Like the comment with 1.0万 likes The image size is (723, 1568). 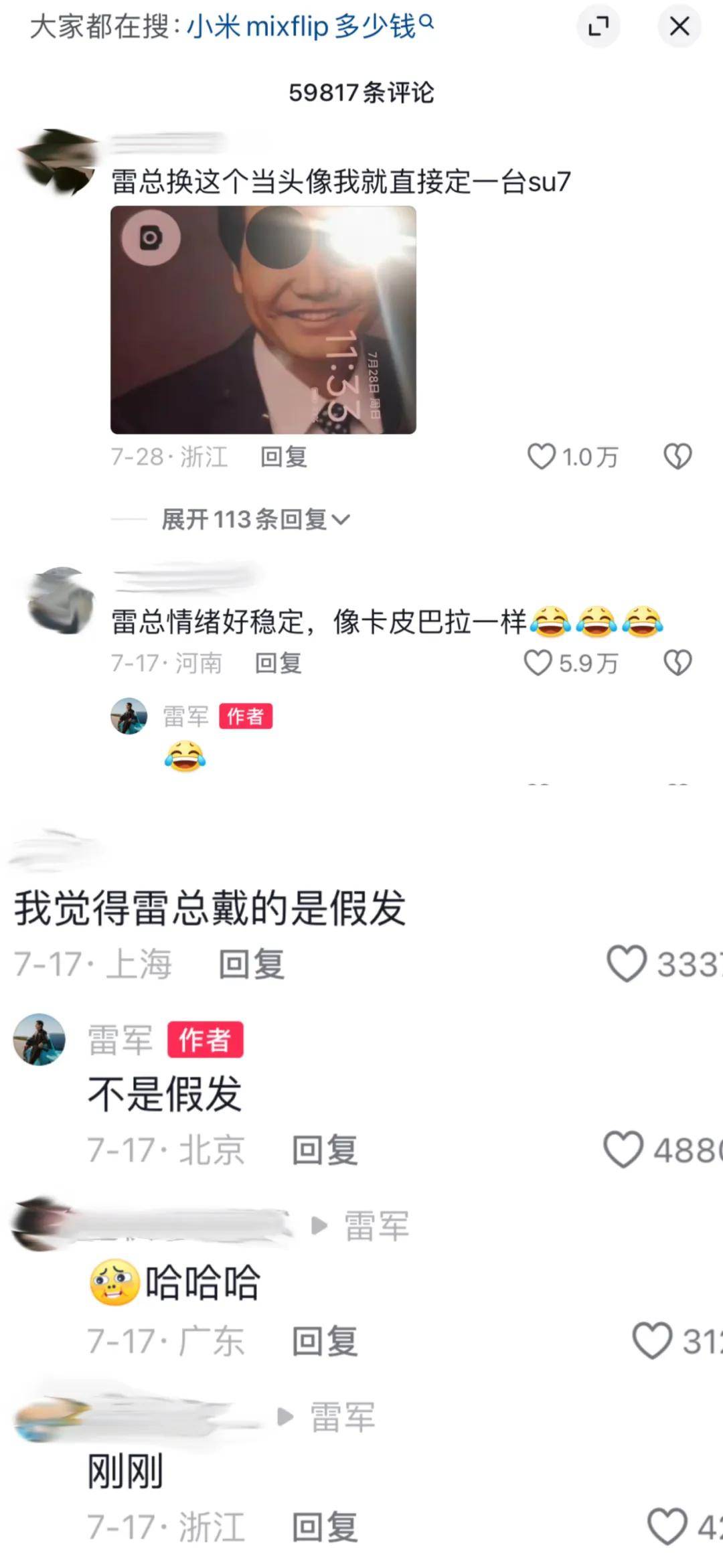tap(542, 457)
